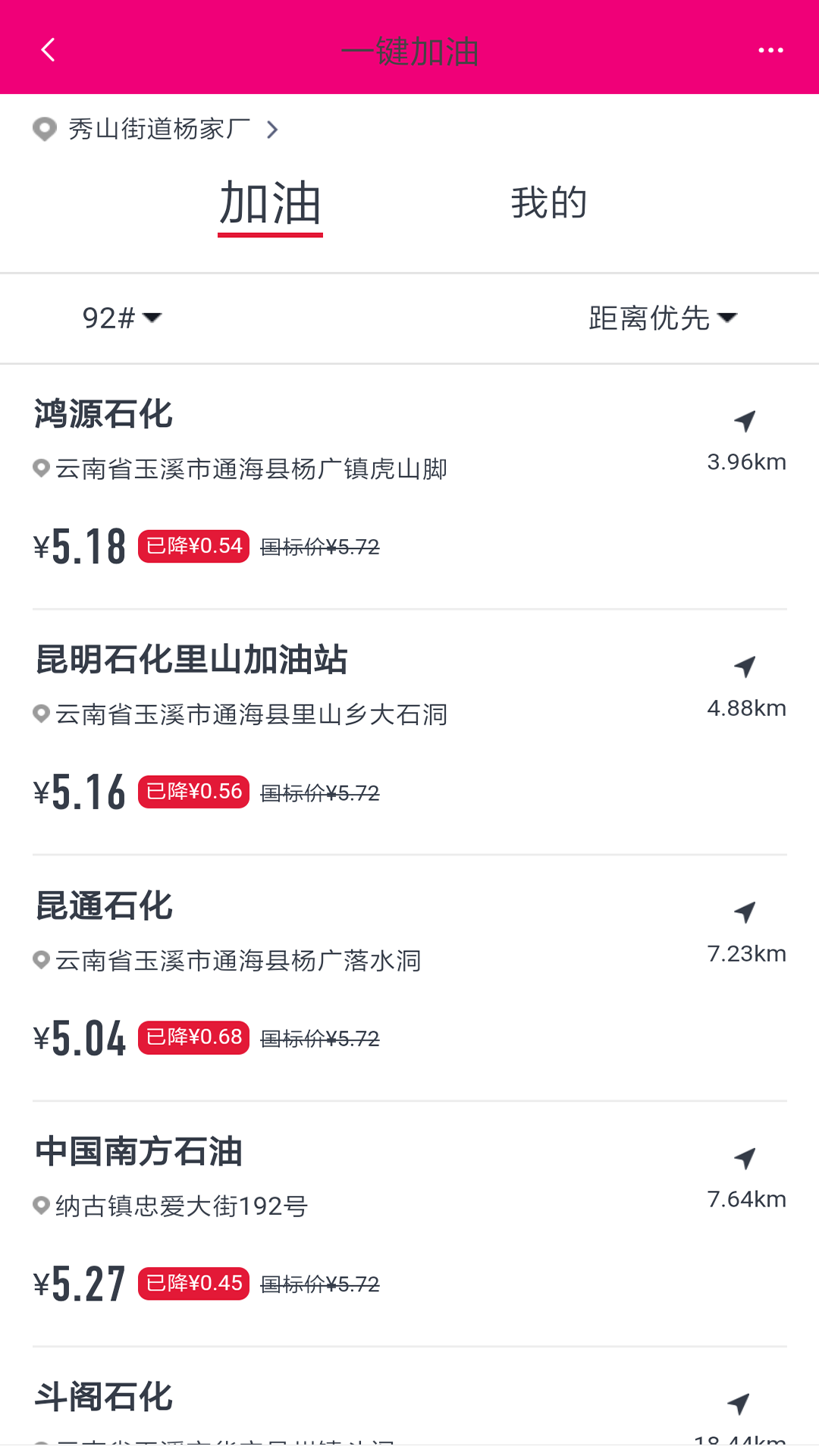Select the 加油 tab
Image resolution: width=819 pixels, height=1456 pixels.
270,203
